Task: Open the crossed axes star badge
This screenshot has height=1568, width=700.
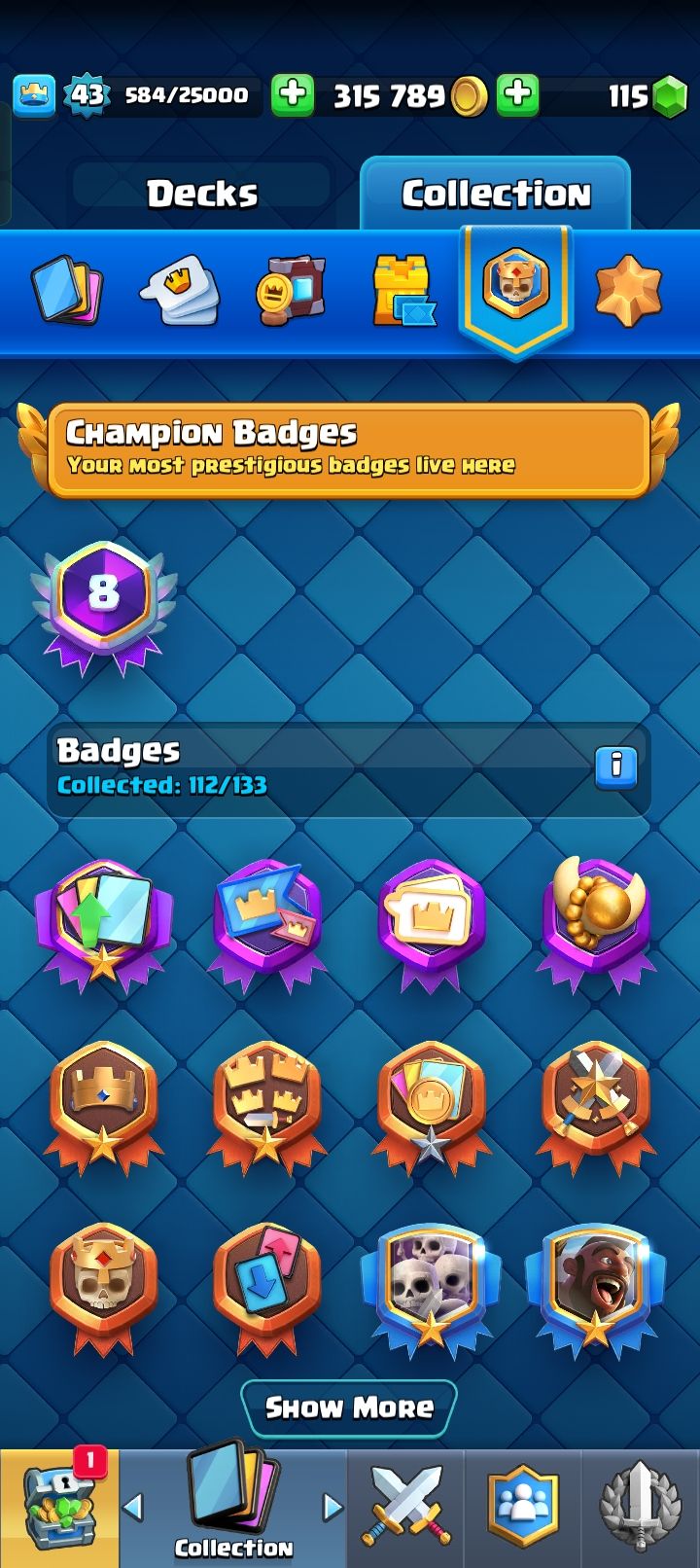Action: point(596,1104)
